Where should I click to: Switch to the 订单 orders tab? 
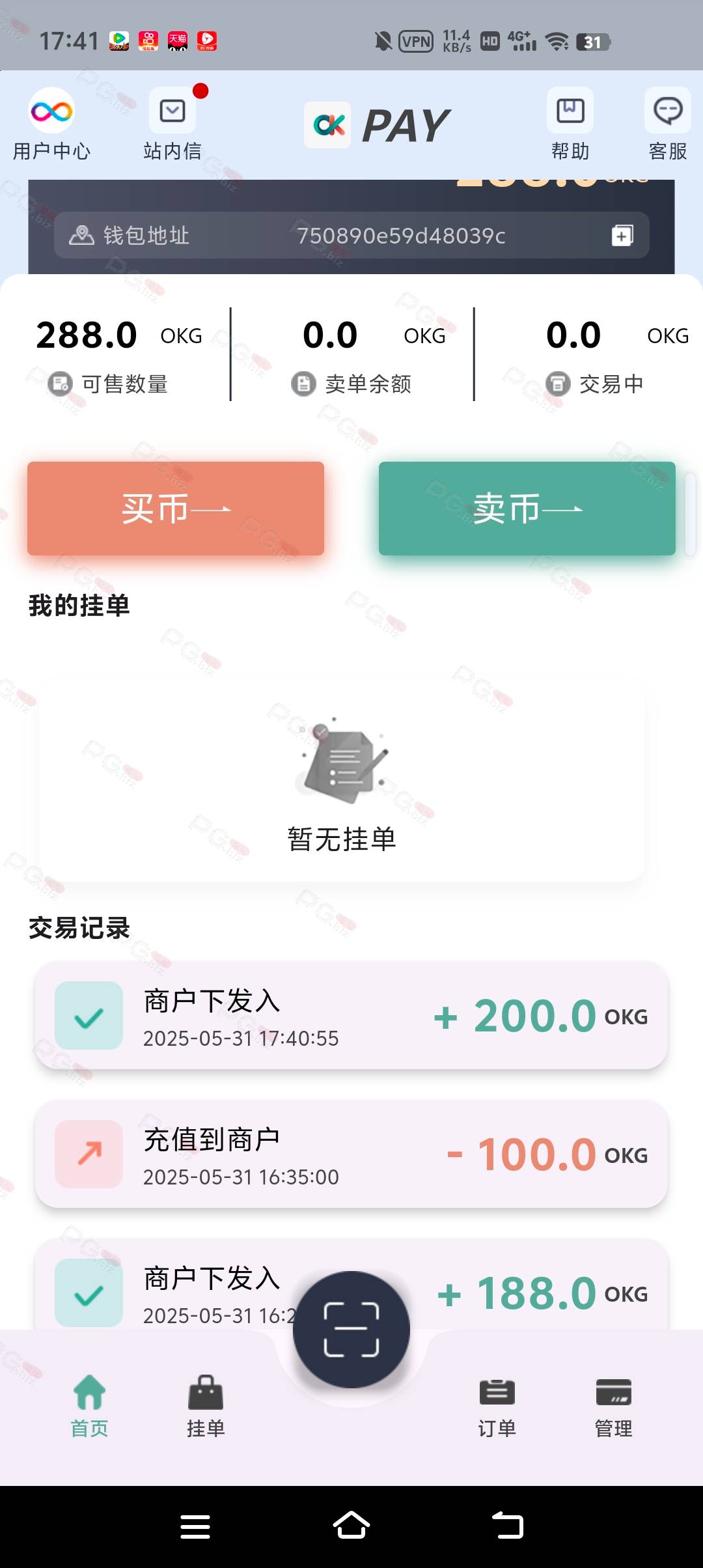pos(497,1407)
